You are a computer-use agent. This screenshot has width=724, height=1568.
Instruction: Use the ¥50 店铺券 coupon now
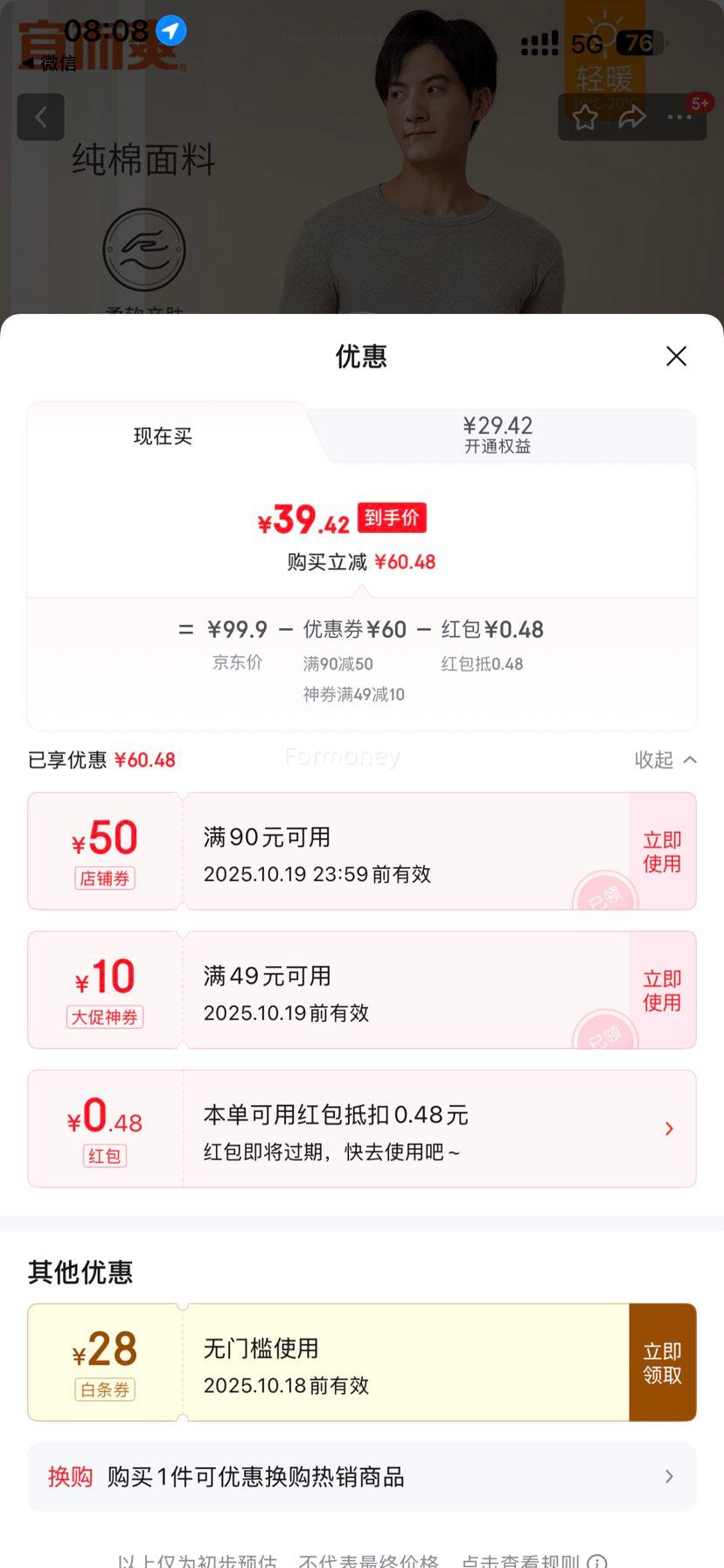(x=662, y=851)
